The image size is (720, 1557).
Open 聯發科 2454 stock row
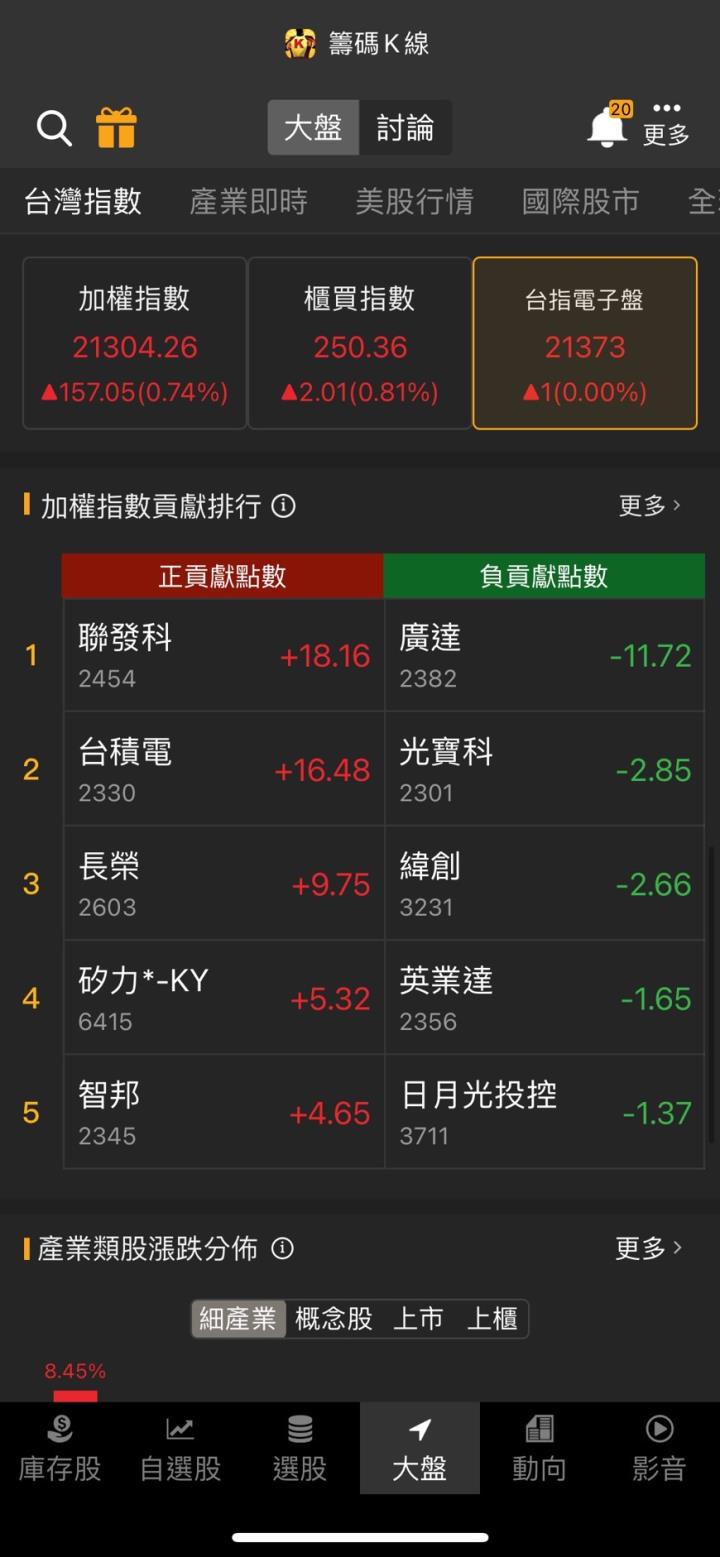coord(224,655)
